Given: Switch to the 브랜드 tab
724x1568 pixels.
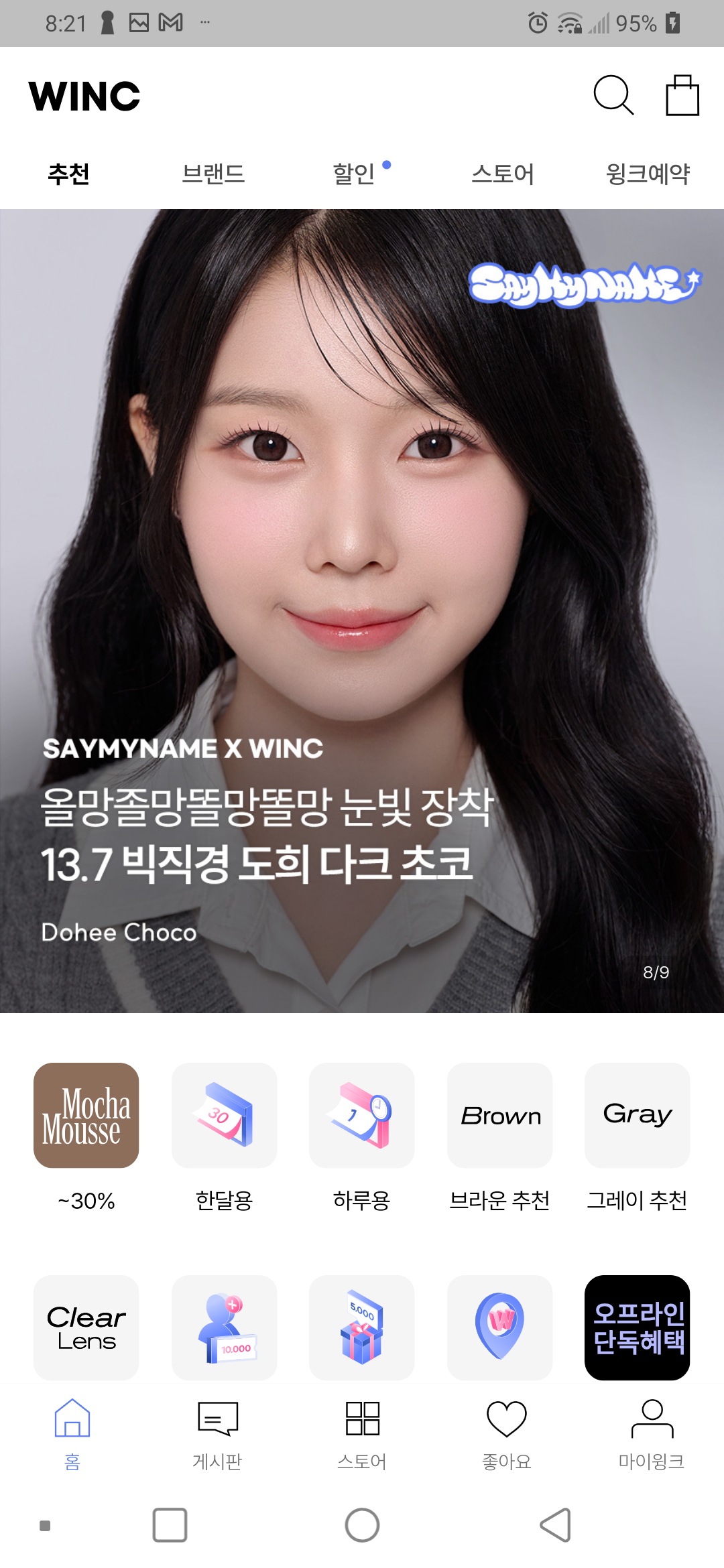Looking at the screenshot, I should coord(213,174).
